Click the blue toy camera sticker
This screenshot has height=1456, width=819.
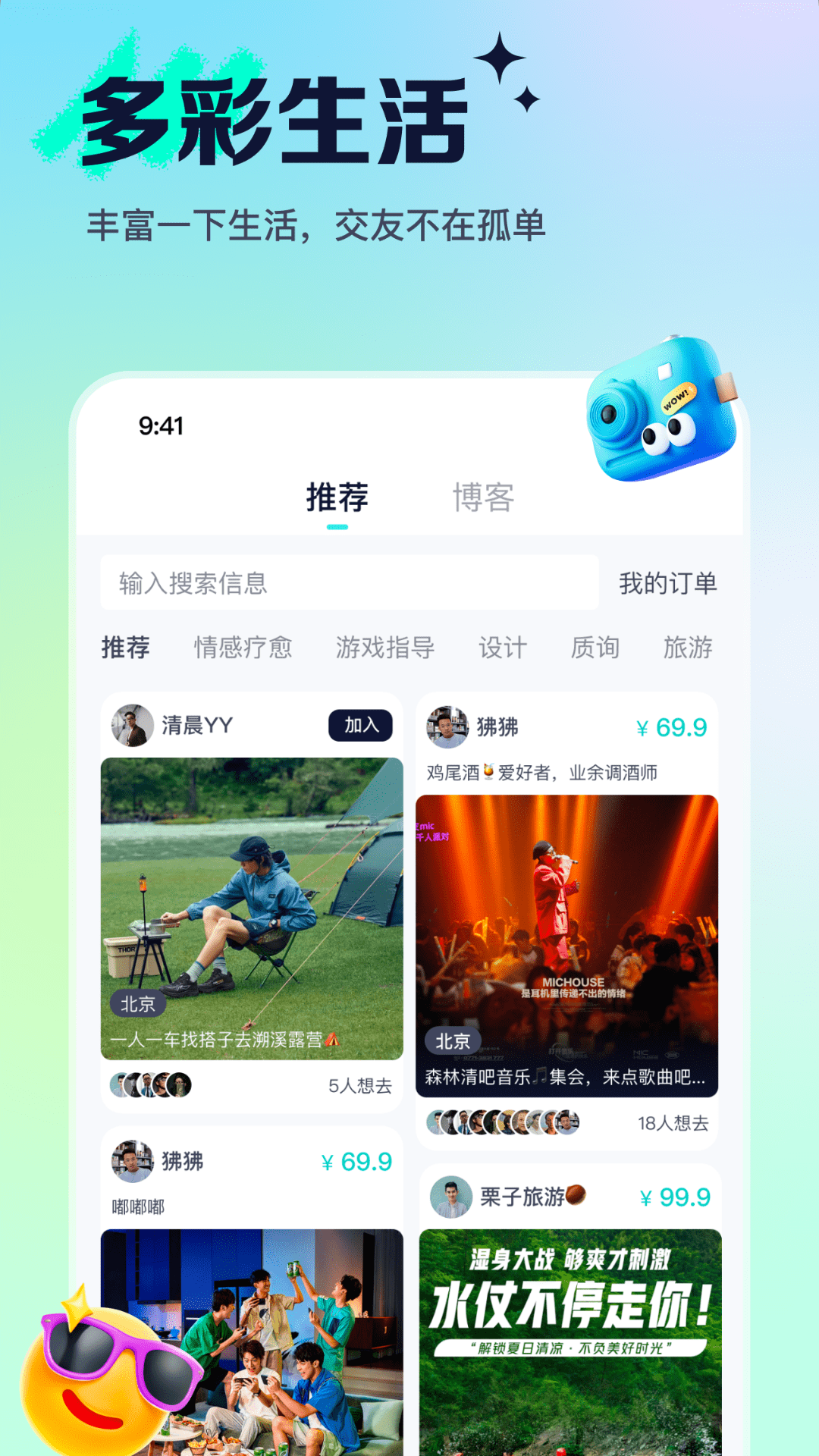[657, 413]
